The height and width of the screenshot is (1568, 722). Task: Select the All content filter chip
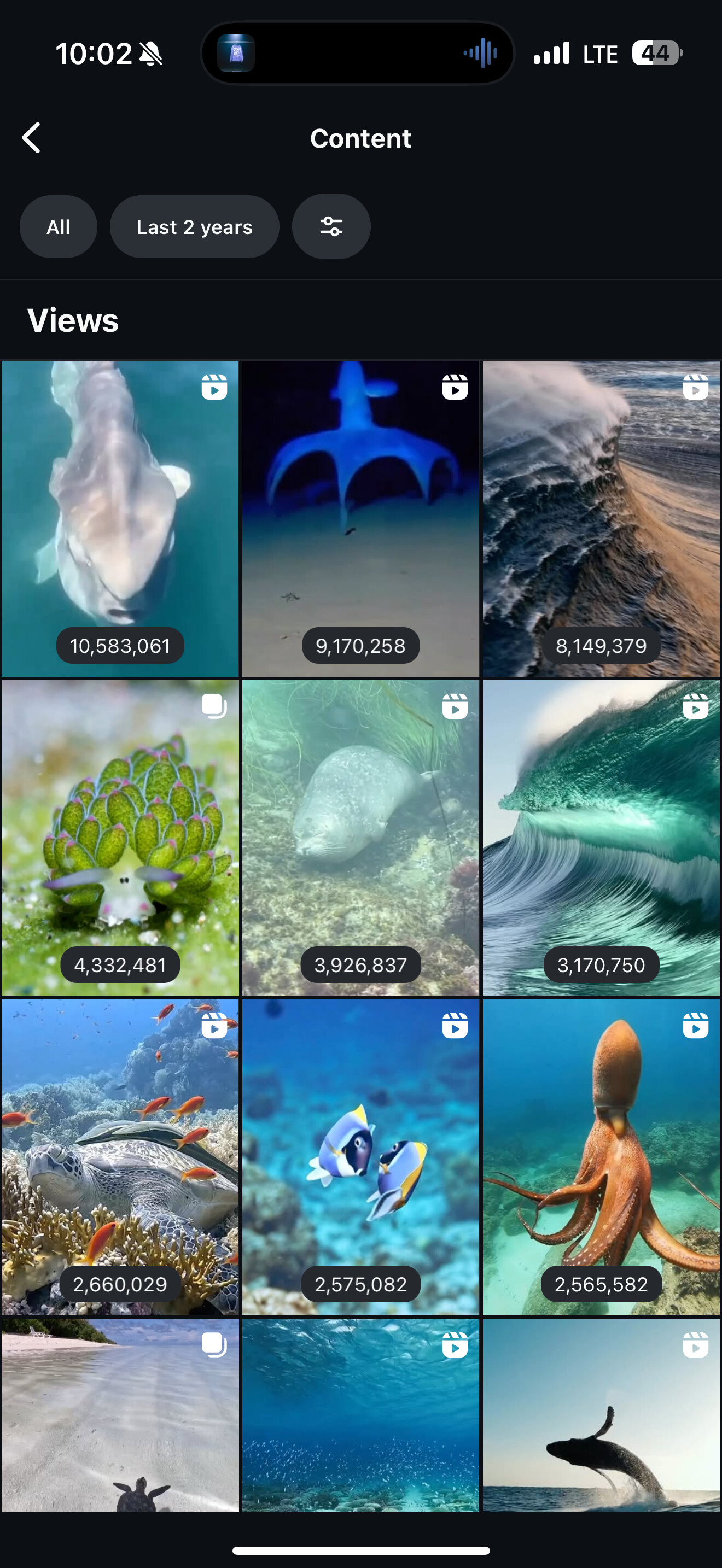point(59,227)
